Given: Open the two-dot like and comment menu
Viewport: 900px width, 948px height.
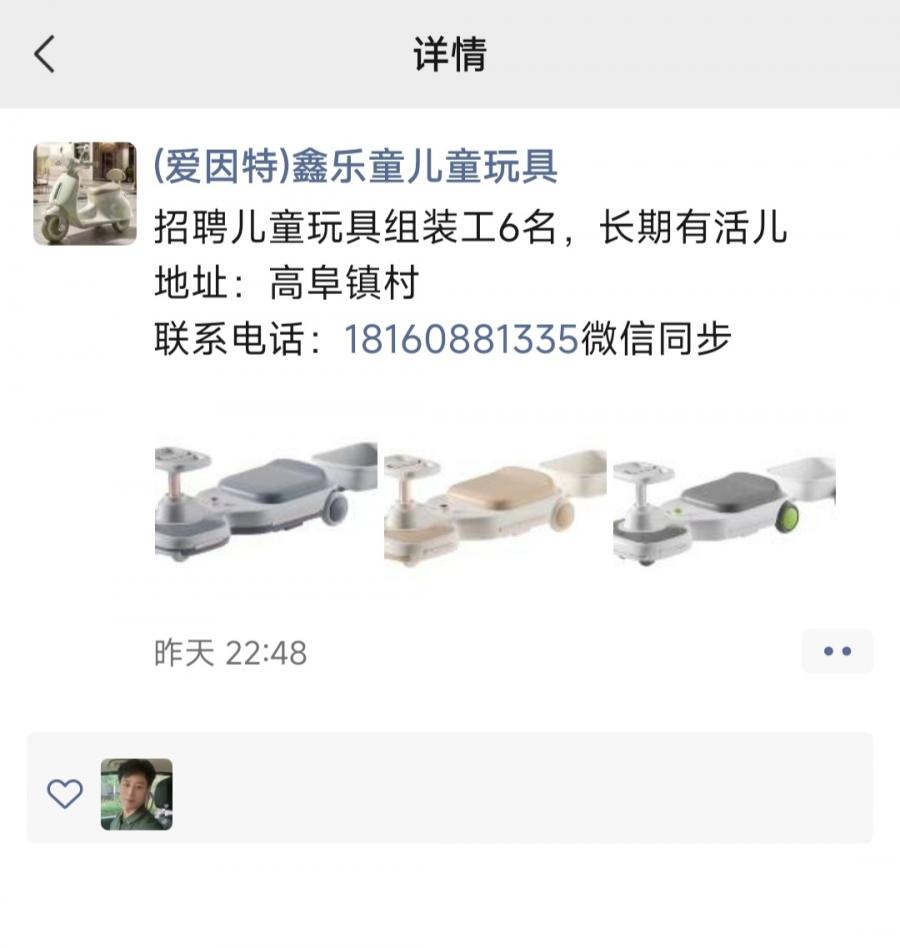Looking at the screenshot, I should coord(837,652).
